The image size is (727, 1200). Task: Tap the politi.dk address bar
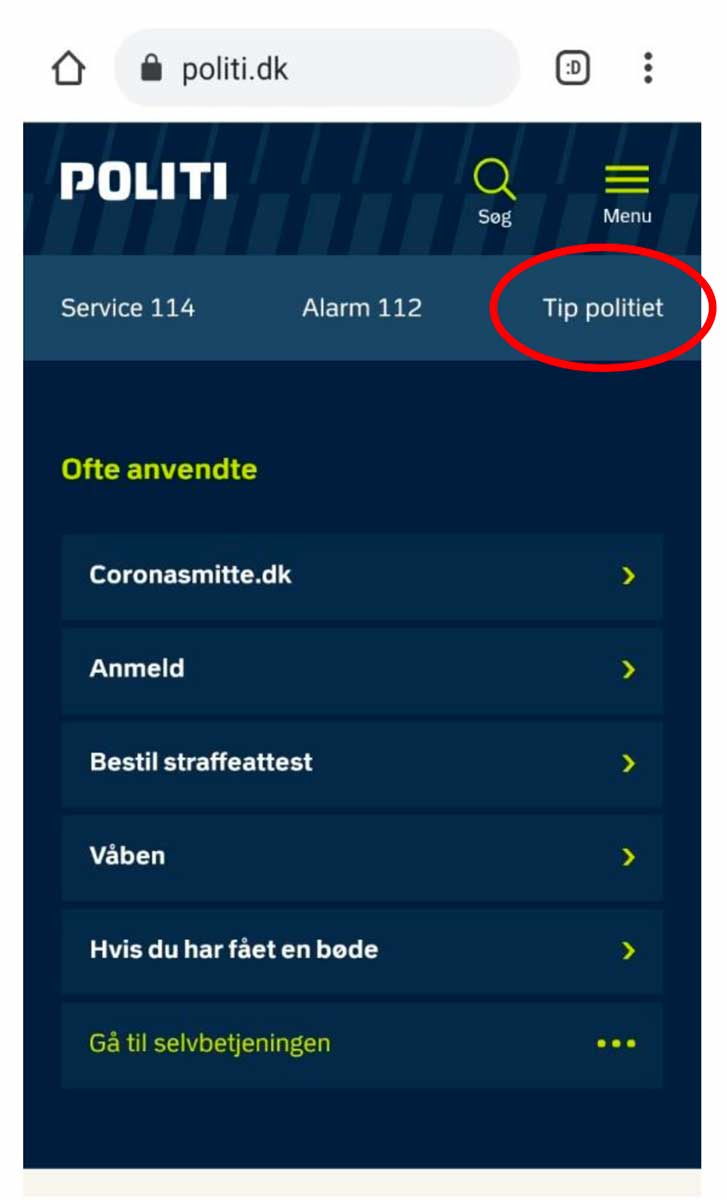(x=317, y=69)
